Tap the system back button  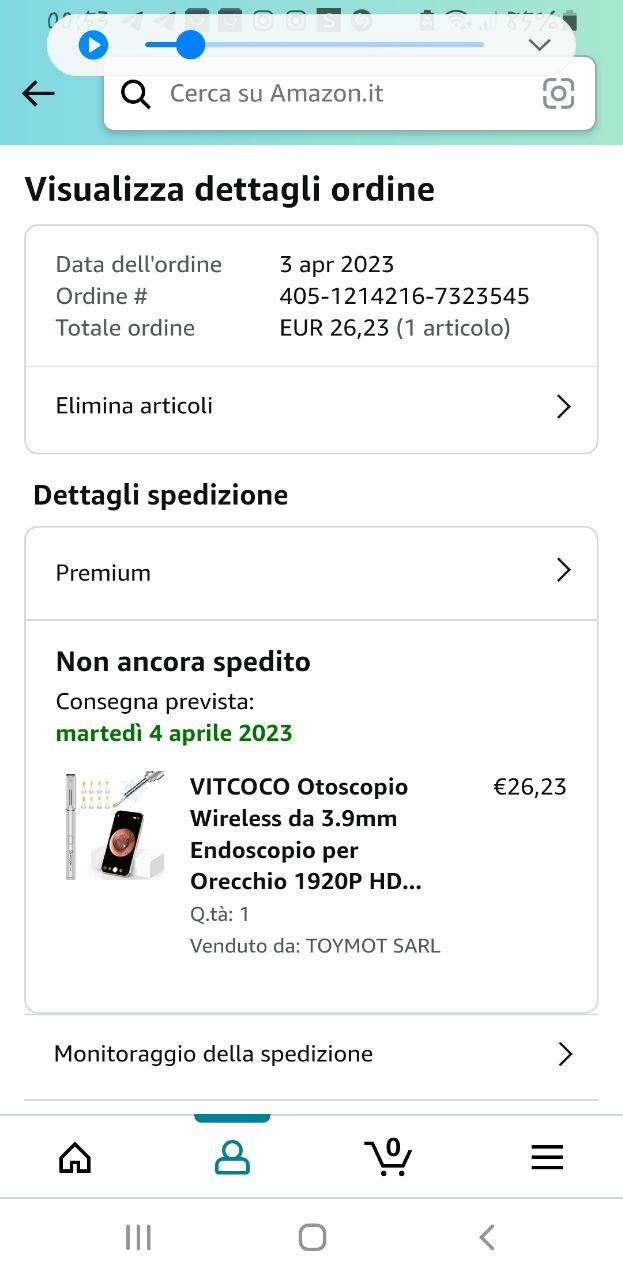[x=487, y=1238]
